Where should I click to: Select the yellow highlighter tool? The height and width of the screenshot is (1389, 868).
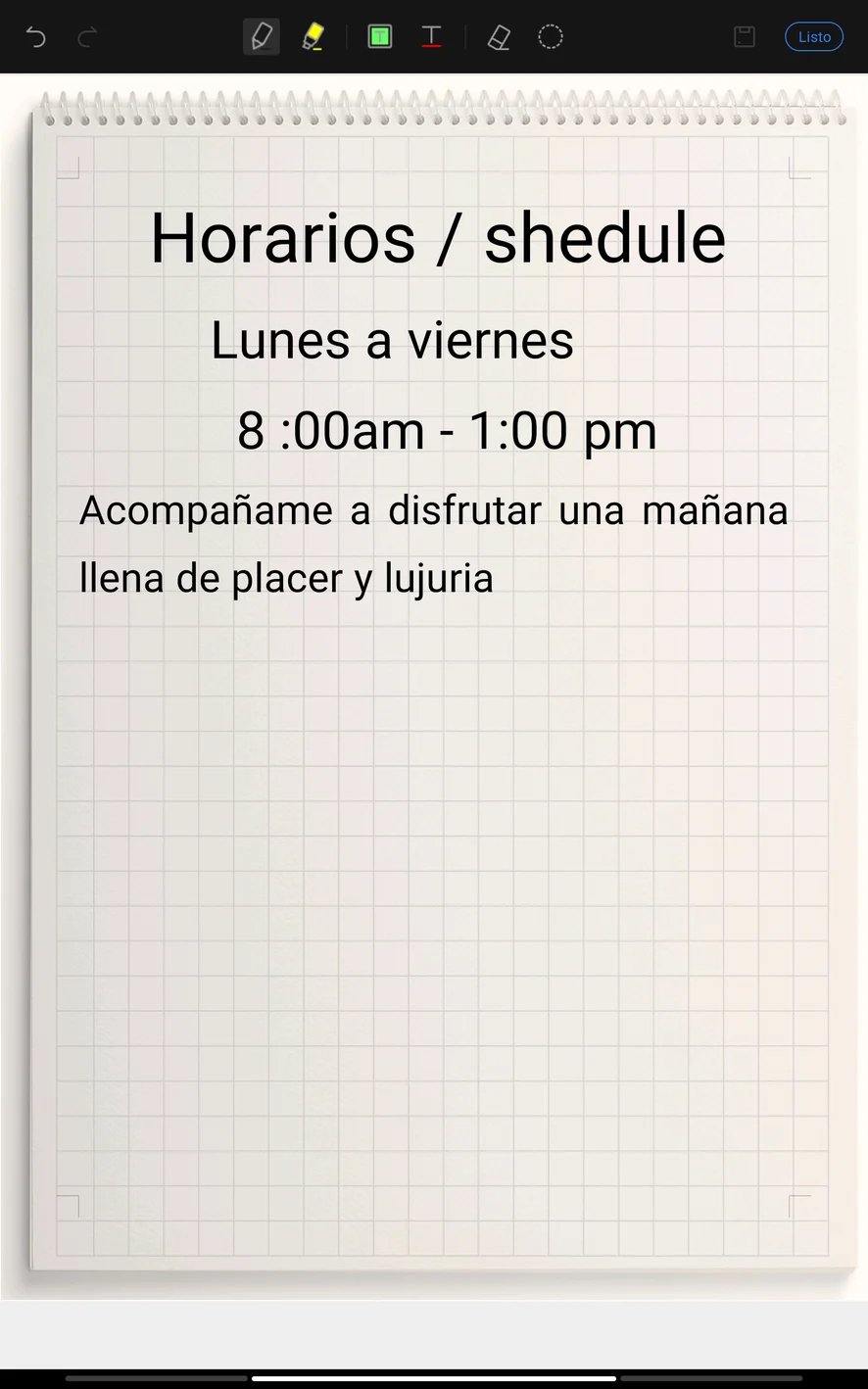click(313, 37)
